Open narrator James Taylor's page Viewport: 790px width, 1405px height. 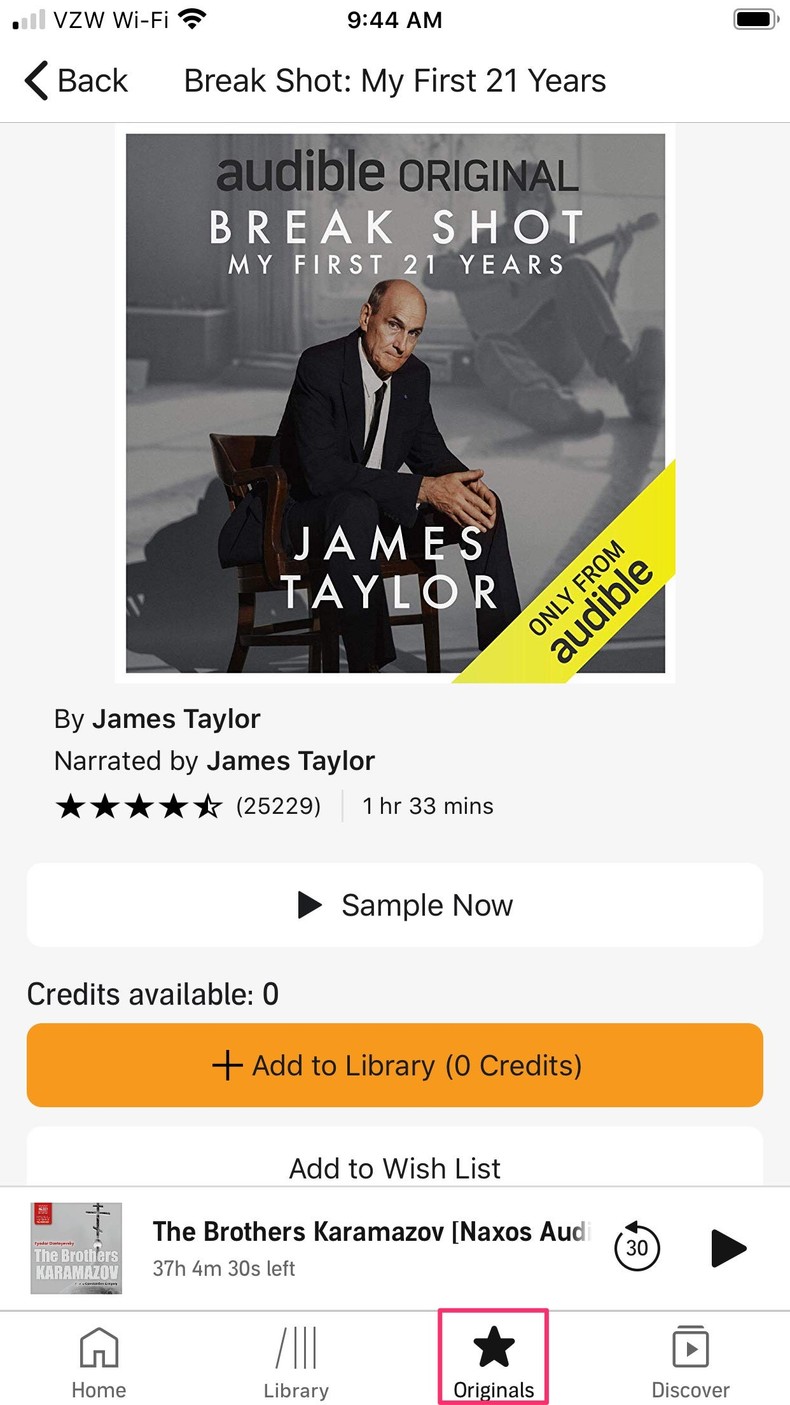pos(290,760)
